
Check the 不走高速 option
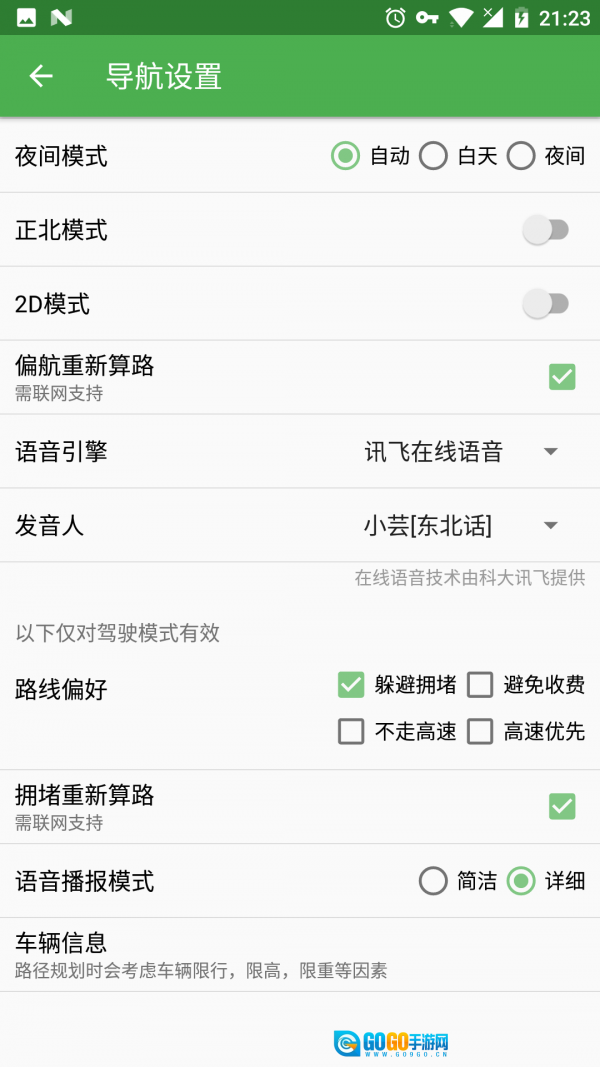click(351, 732)
